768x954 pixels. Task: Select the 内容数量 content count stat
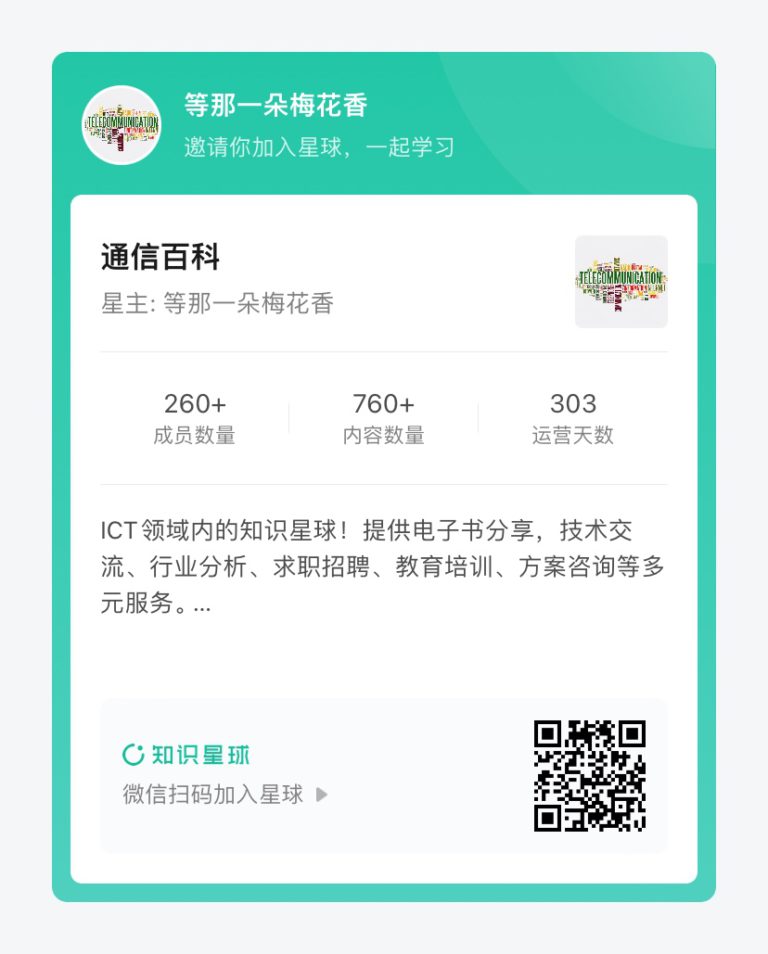pos(383,418)
